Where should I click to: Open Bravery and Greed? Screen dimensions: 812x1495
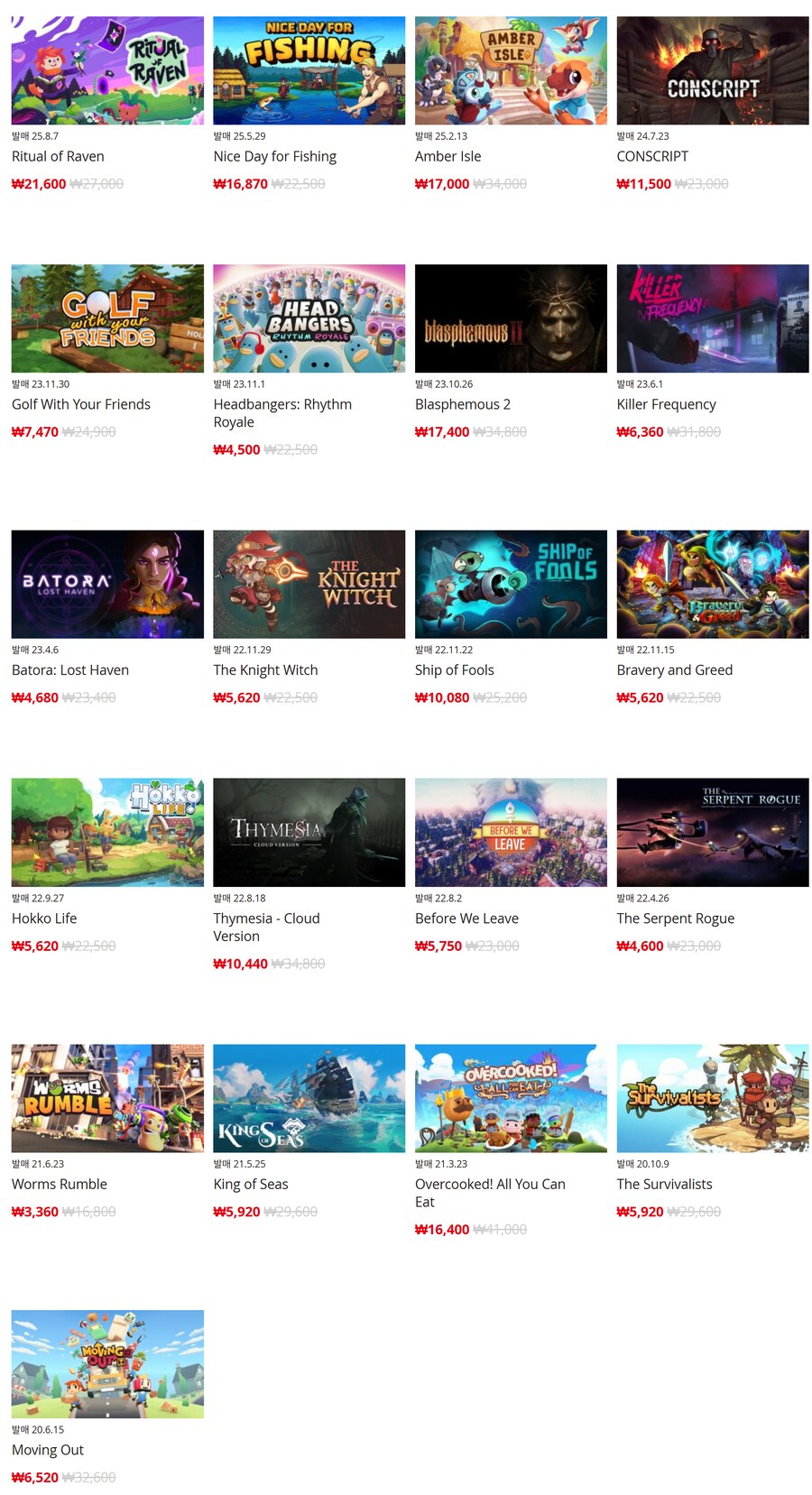point(713,584)
